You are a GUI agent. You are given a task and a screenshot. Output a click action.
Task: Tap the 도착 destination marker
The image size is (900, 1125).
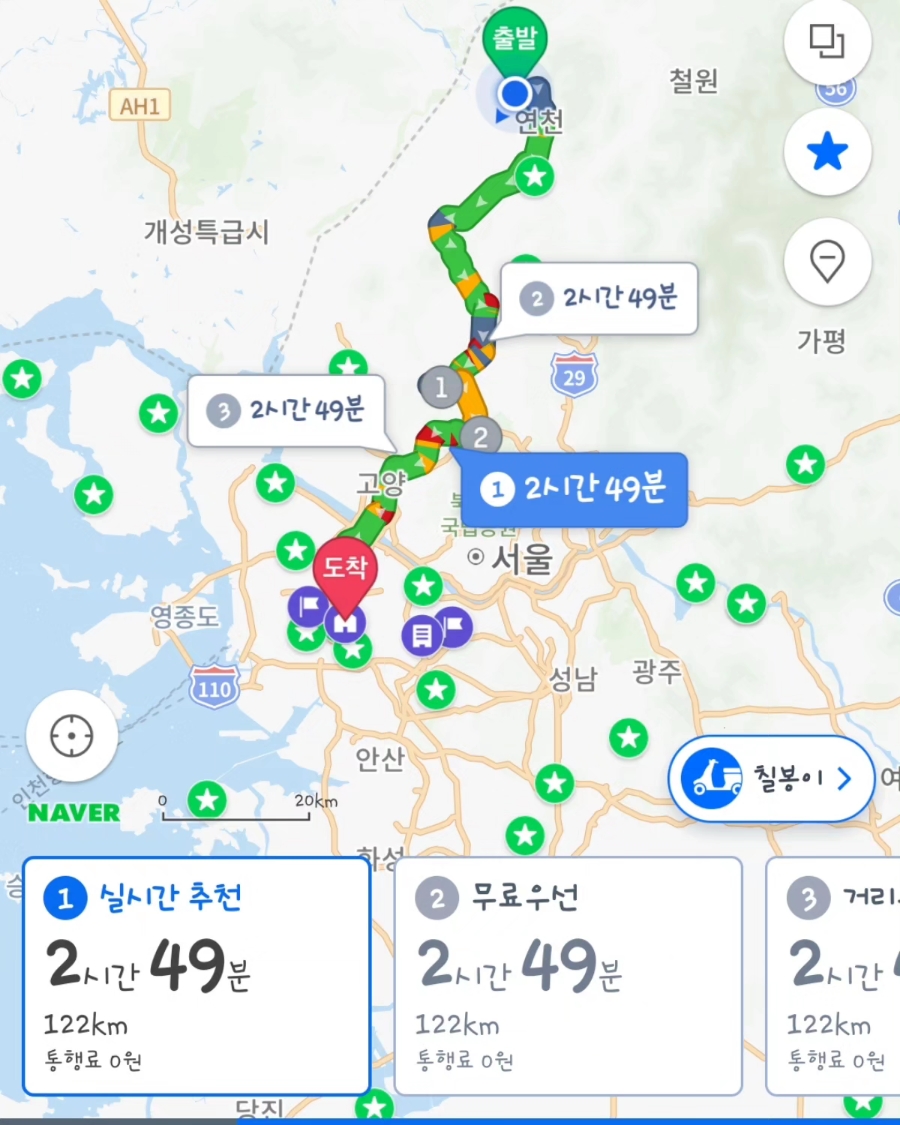(346, 569)
